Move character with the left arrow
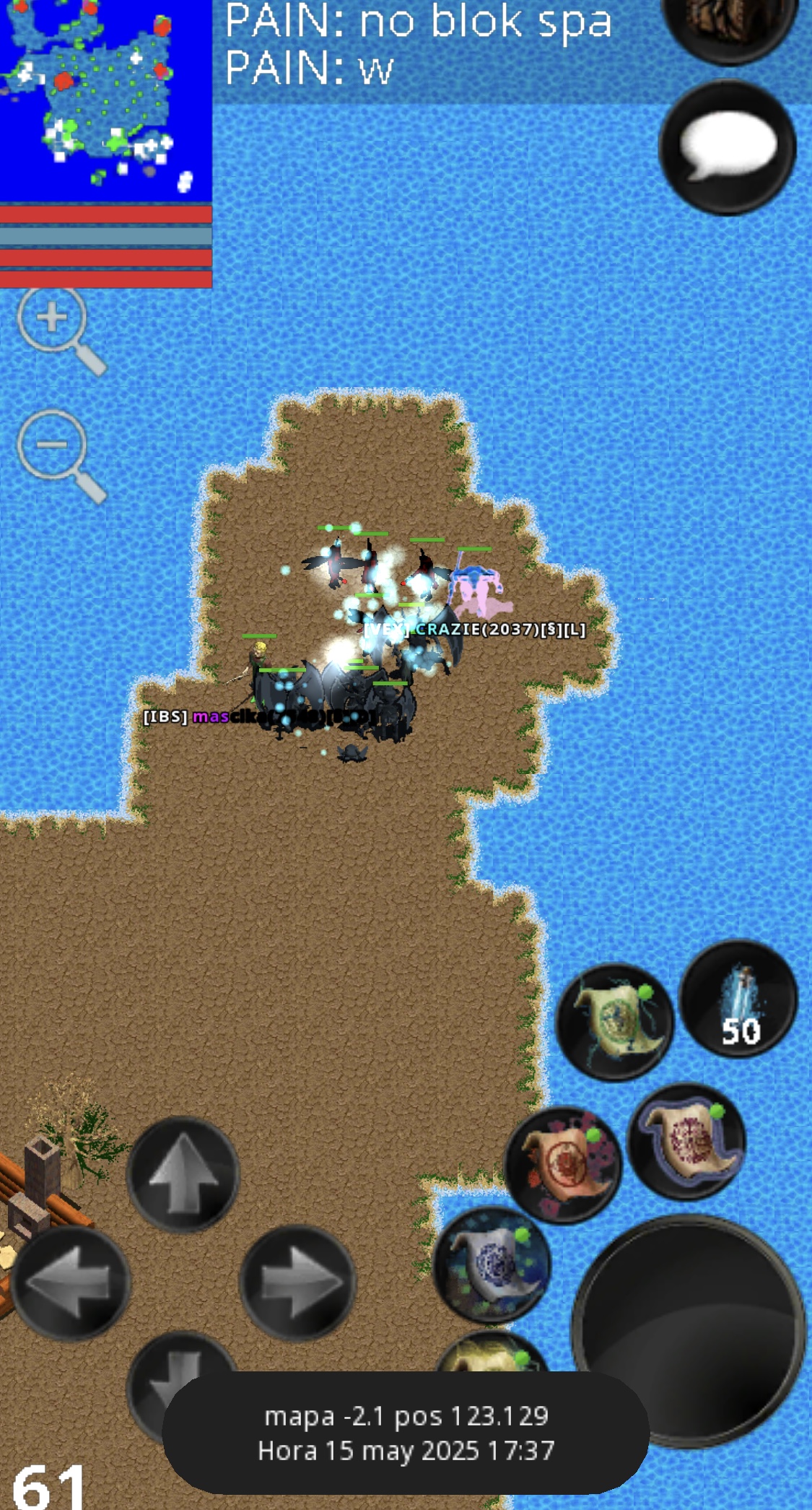This screenshot has width=812, height=1510. 70,1283
